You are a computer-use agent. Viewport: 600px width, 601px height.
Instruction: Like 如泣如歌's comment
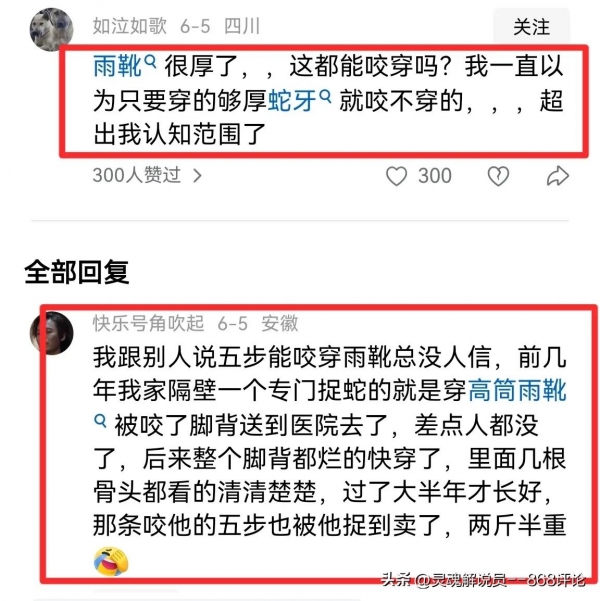click(x=398, y=176)
